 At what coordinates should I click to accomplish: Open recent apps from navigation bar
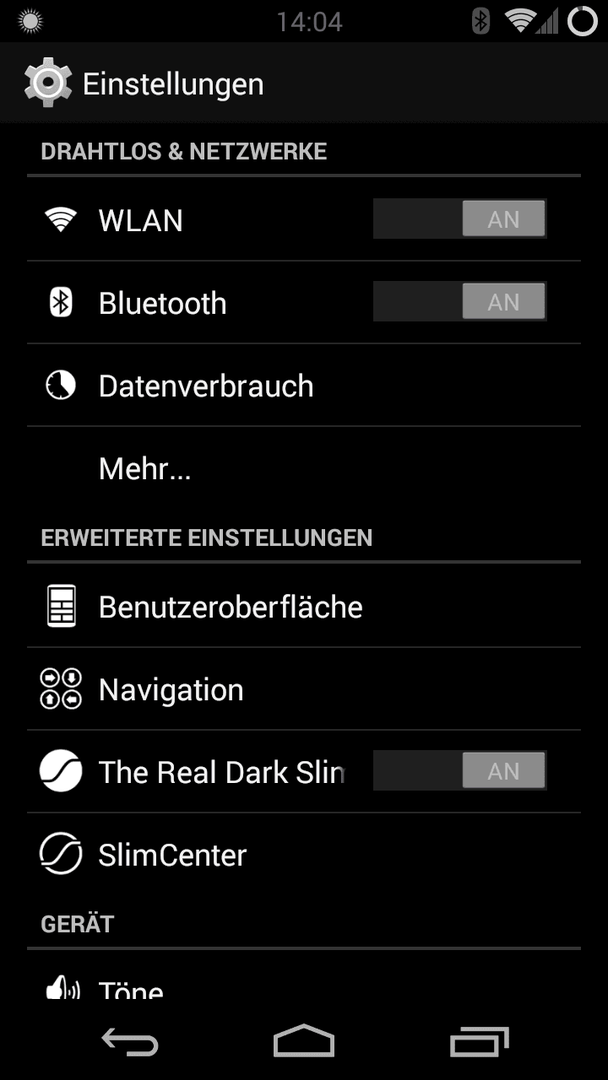[479, 1041]
